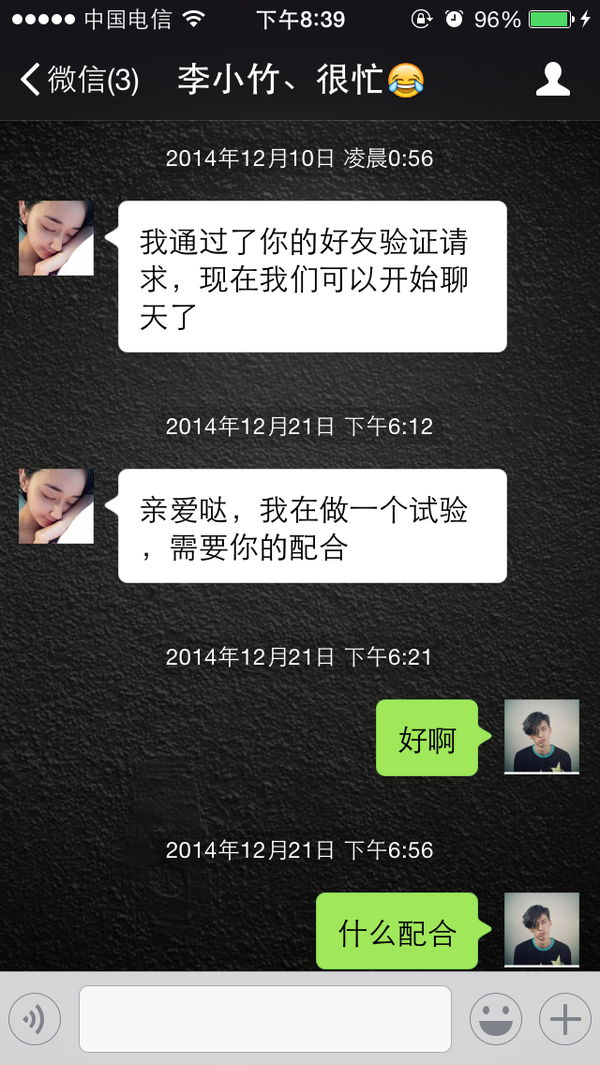
Task: Open sender's avatar beside the 好友验证请求 message
Action: pos(56,238)
